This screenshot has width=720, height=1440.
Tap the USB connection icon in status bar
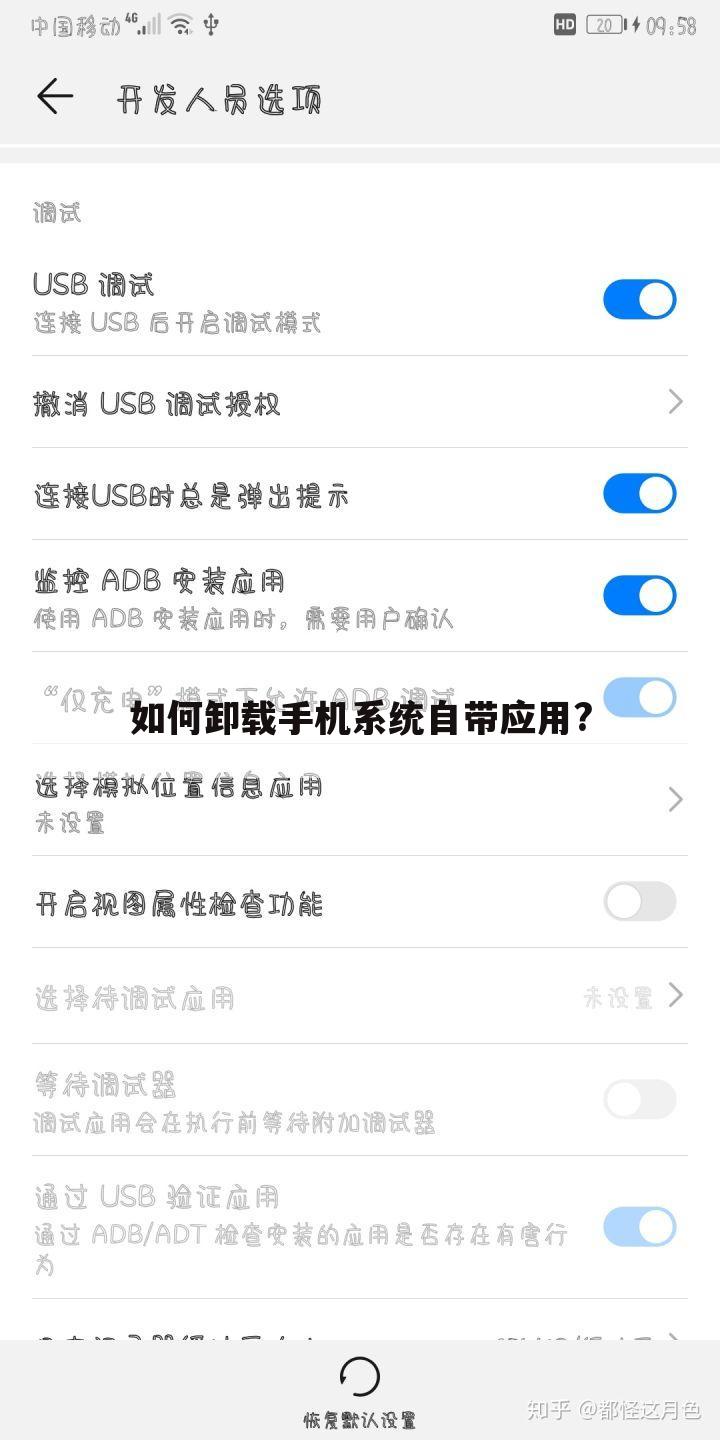(x=209, y=23)
